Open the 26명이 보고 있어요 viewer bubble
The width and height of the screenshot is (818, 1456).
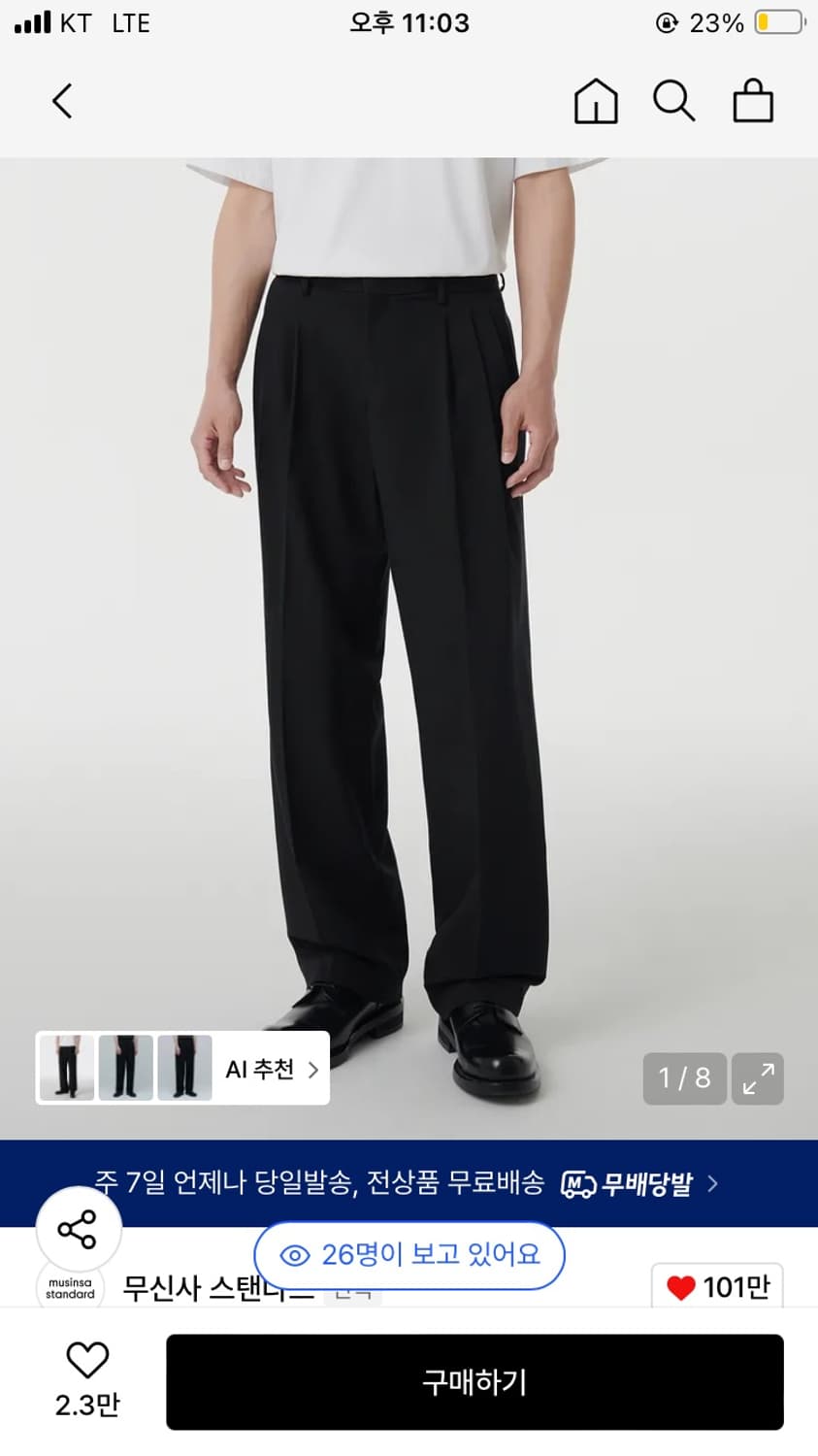tap(408, 1254)
